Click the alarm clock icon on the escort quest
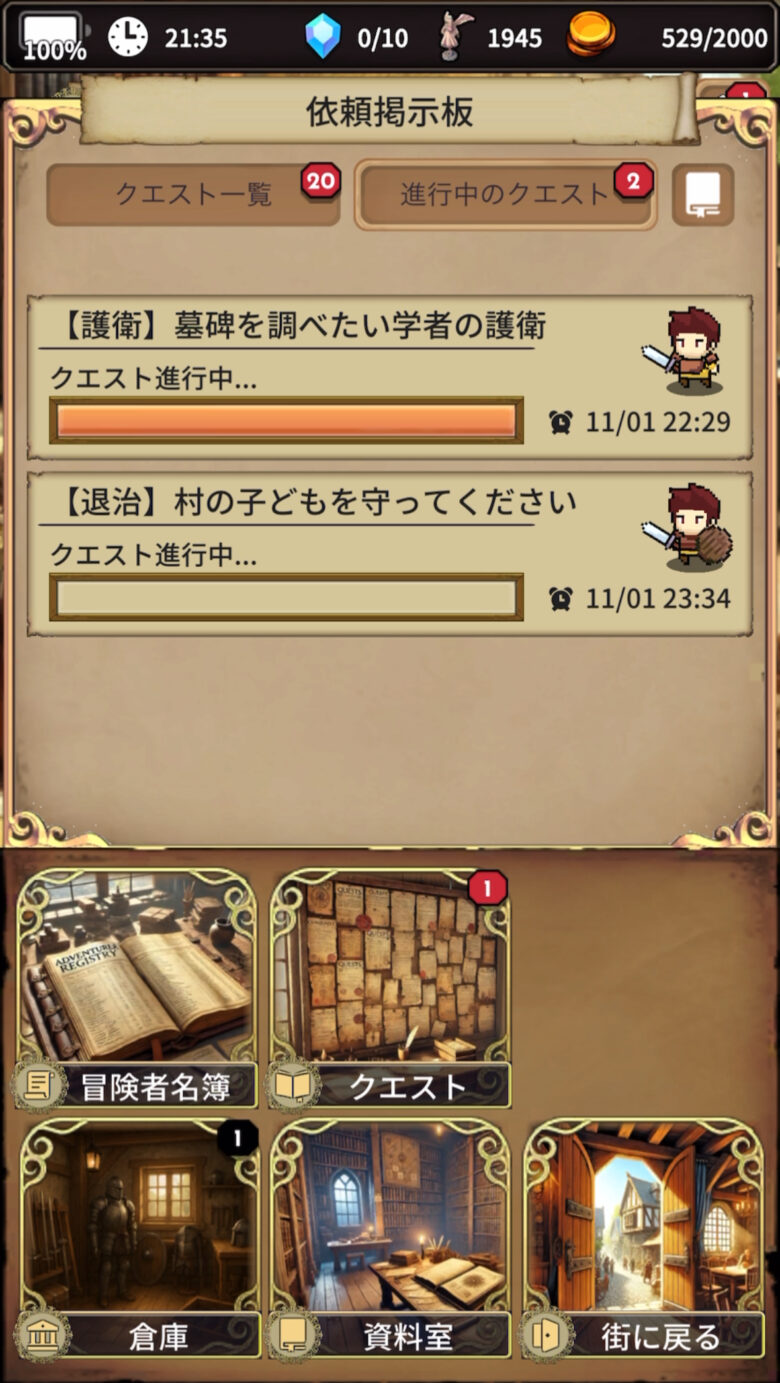Screen dimensions: 780x1383 tap(561, 422)
